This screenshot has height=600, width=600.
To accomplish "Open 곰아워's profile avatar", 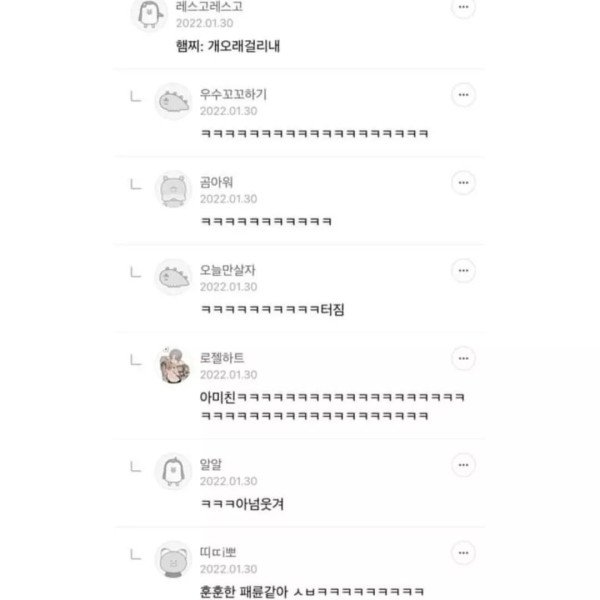I will click(x=175, y=190).
